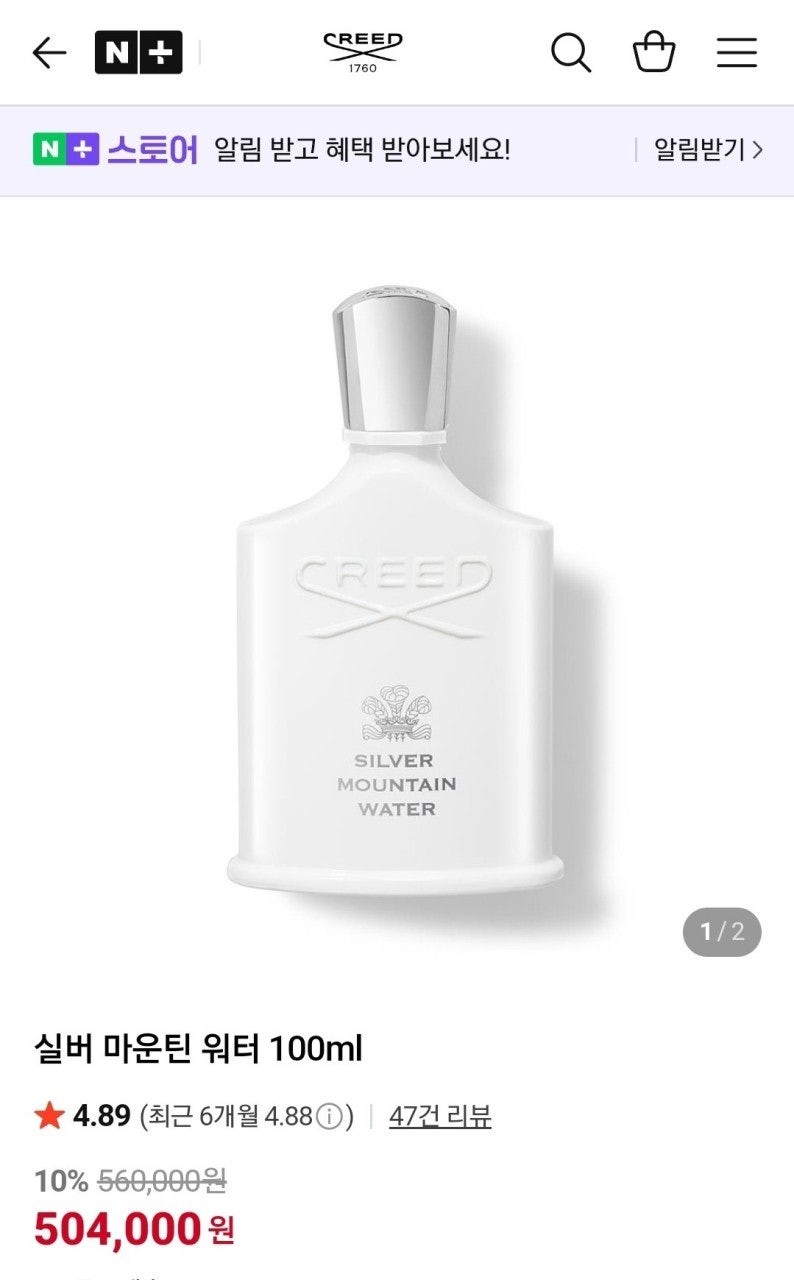Go back to the previous page
Viewport: 794px width, 1280px height.
point(49,52)
